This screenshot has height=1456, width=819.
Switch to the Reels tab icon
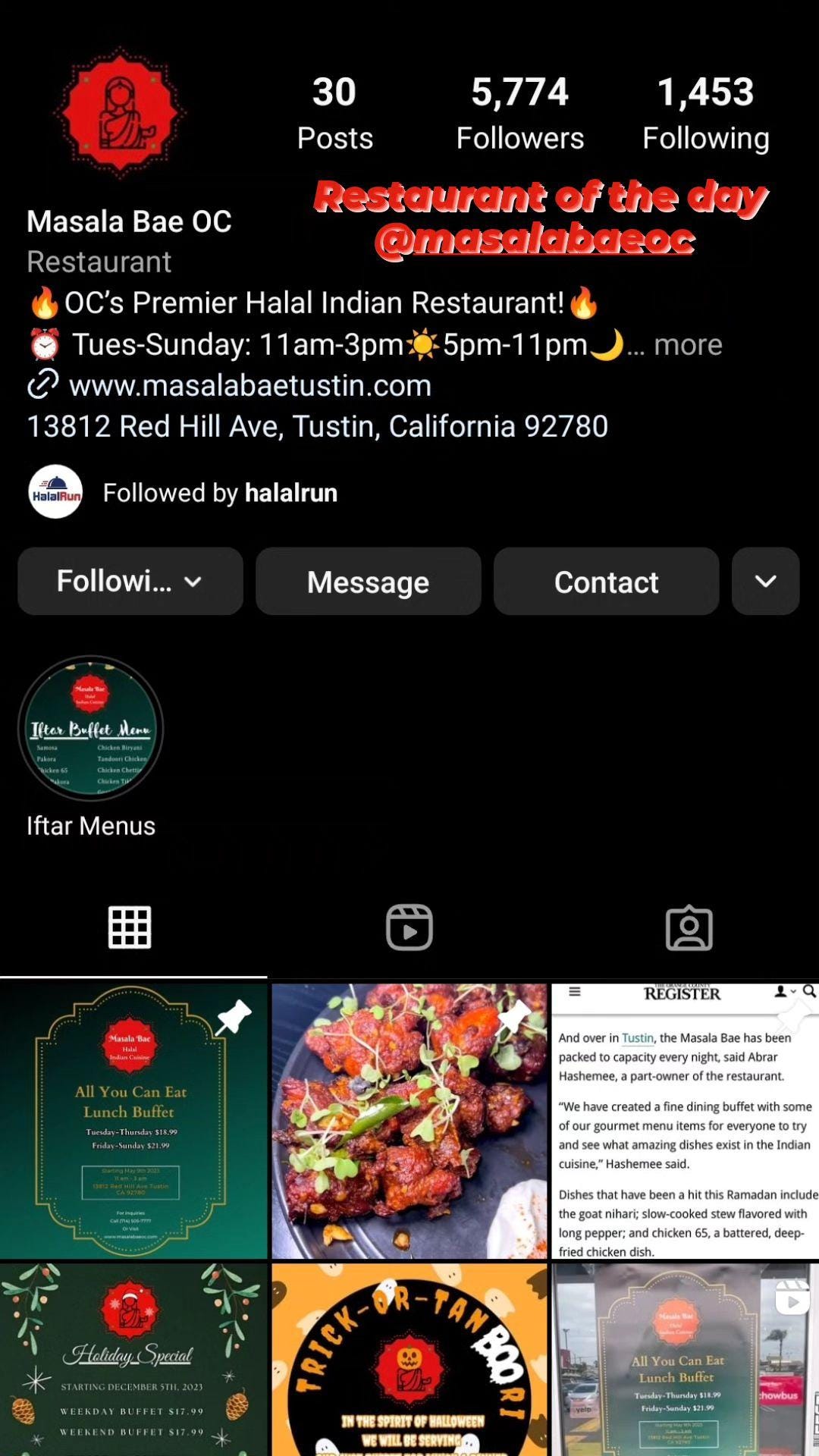point(409,926)
